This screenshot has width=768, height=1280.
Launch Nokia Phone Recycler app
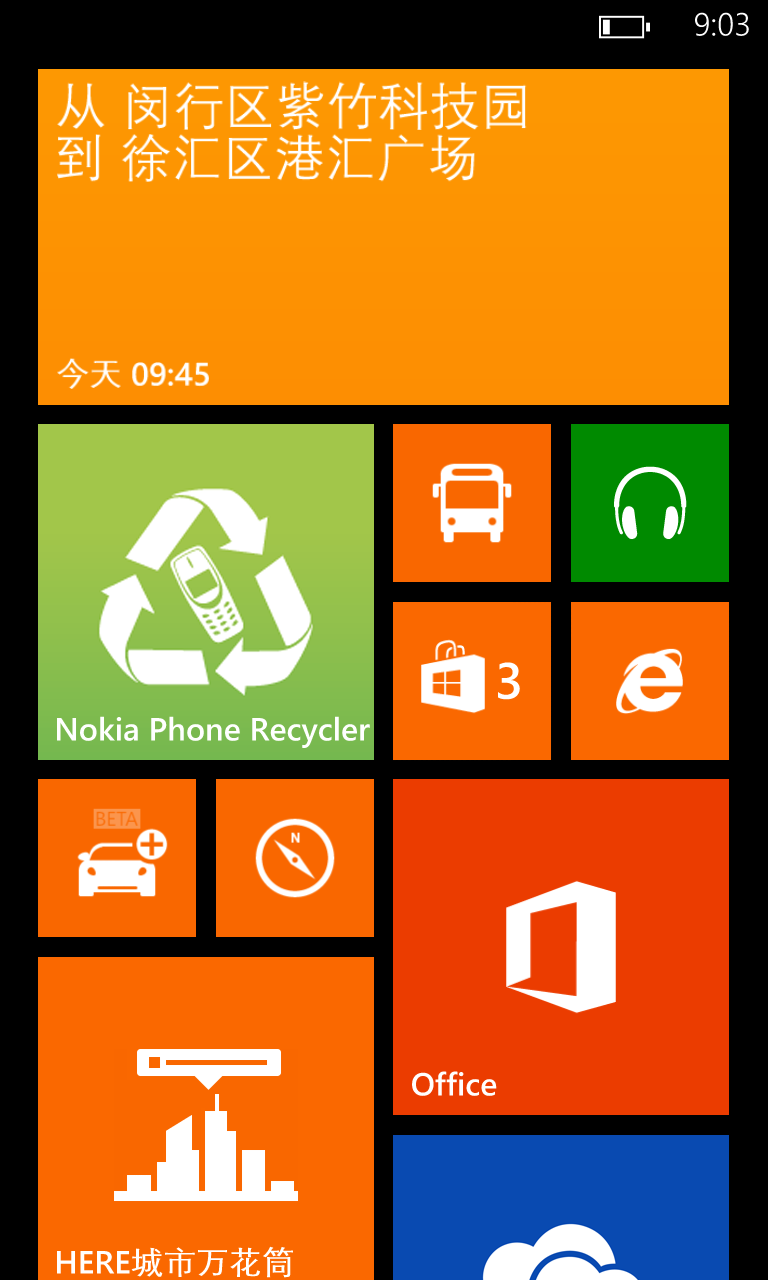(x=206, y=592)
